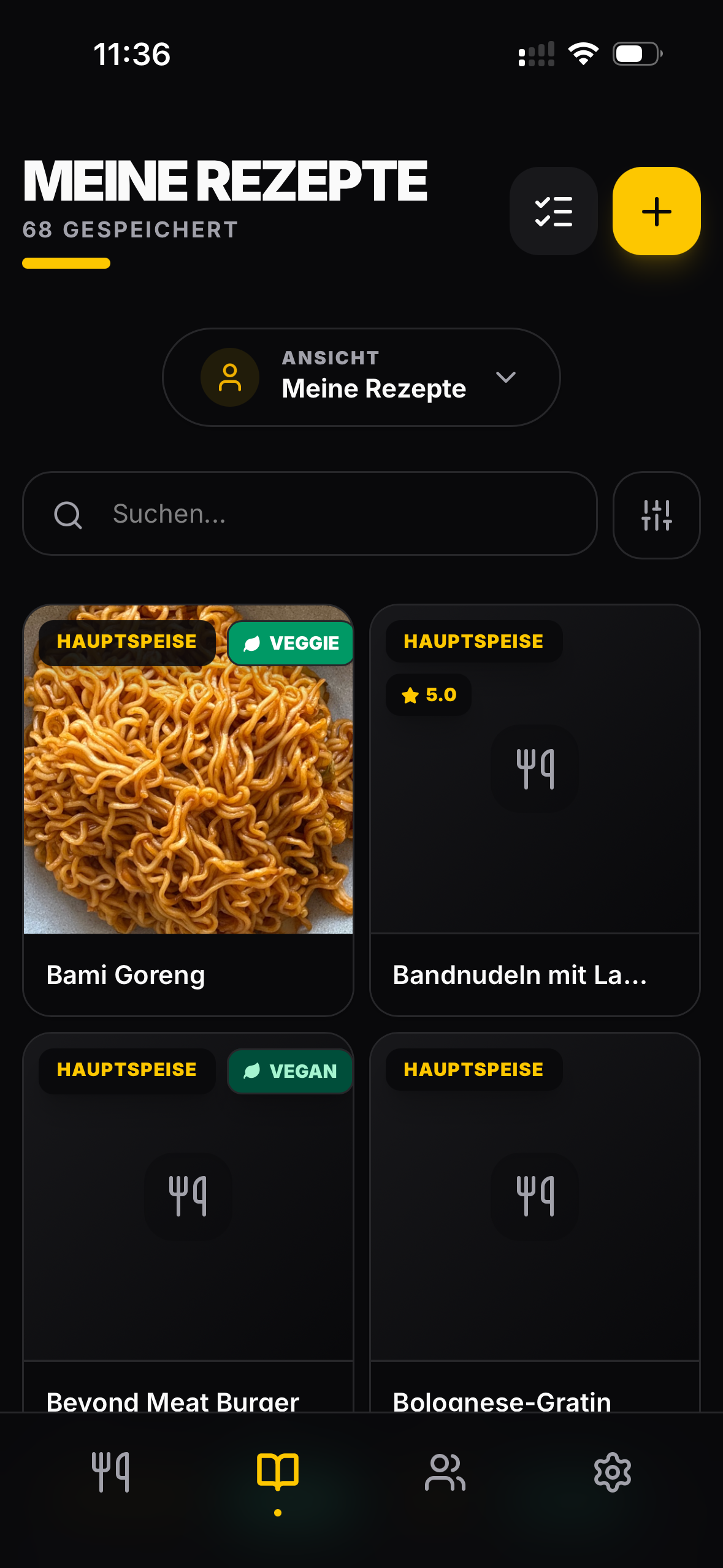Viewport: 723px width, 1568px height.
Task: Open the Bandnudeln mit La... recipe card
Action: pyautogui.click(x=535, y=810)
